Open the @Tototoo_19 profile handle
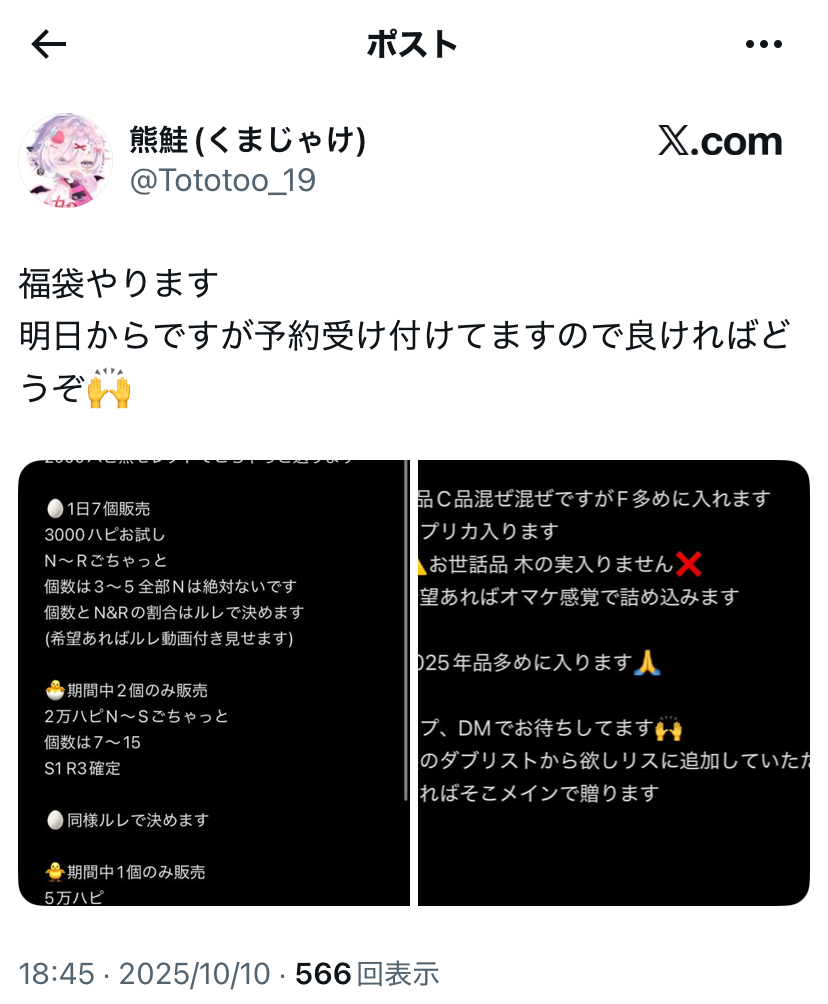The width and height of the screenshot is (828, 1004). [222, 180]
